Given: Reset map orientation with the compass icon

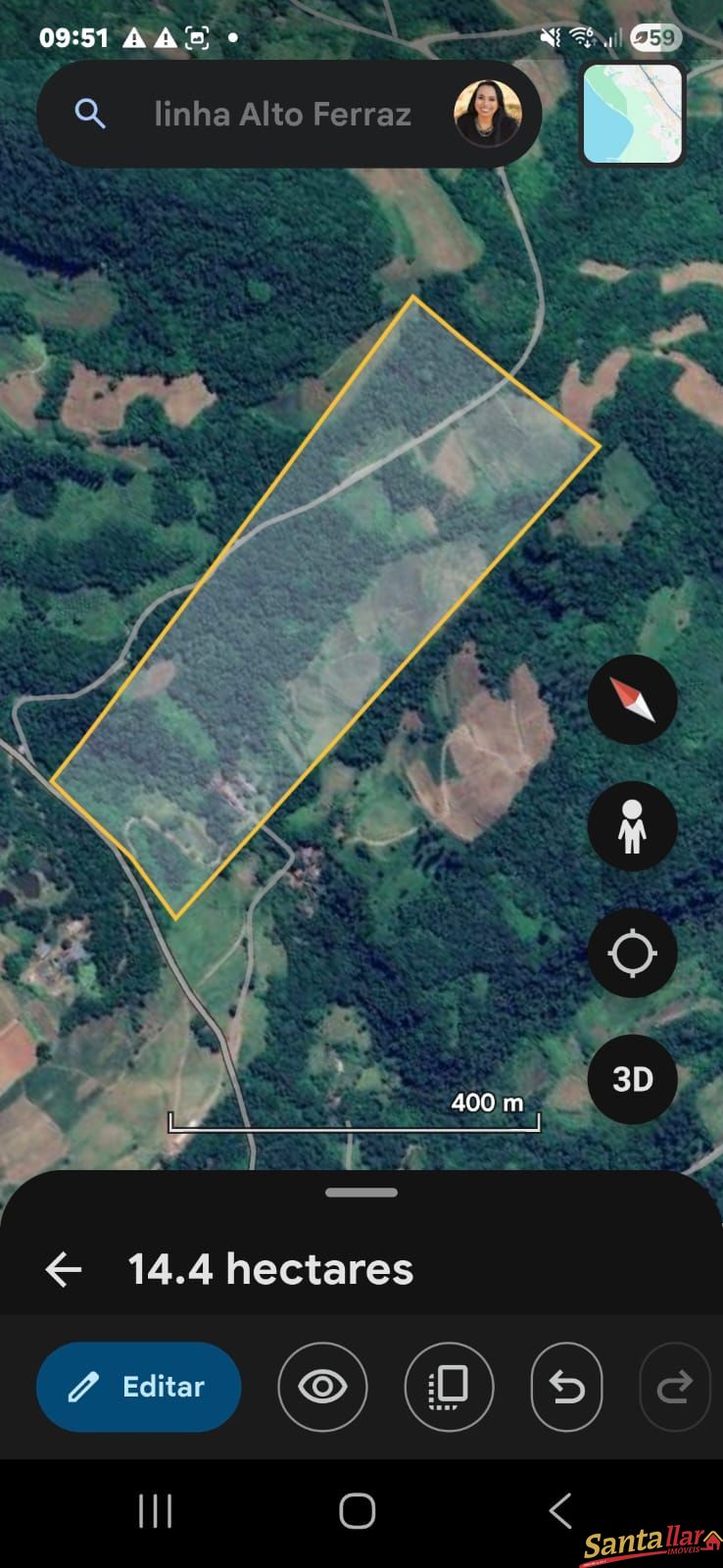Looking at the screenshot, I should (632, 700).
